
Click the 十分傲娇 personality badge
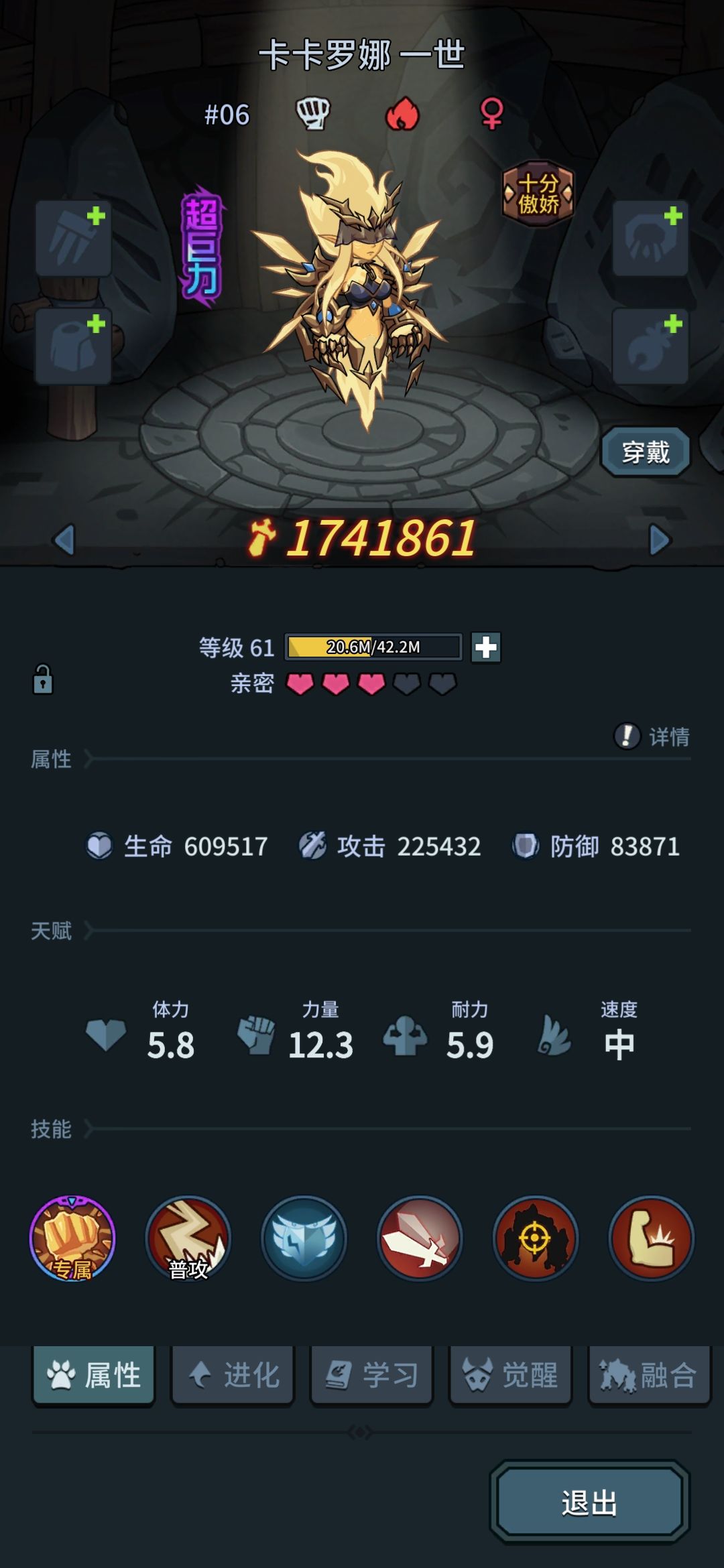coord(538,194)
